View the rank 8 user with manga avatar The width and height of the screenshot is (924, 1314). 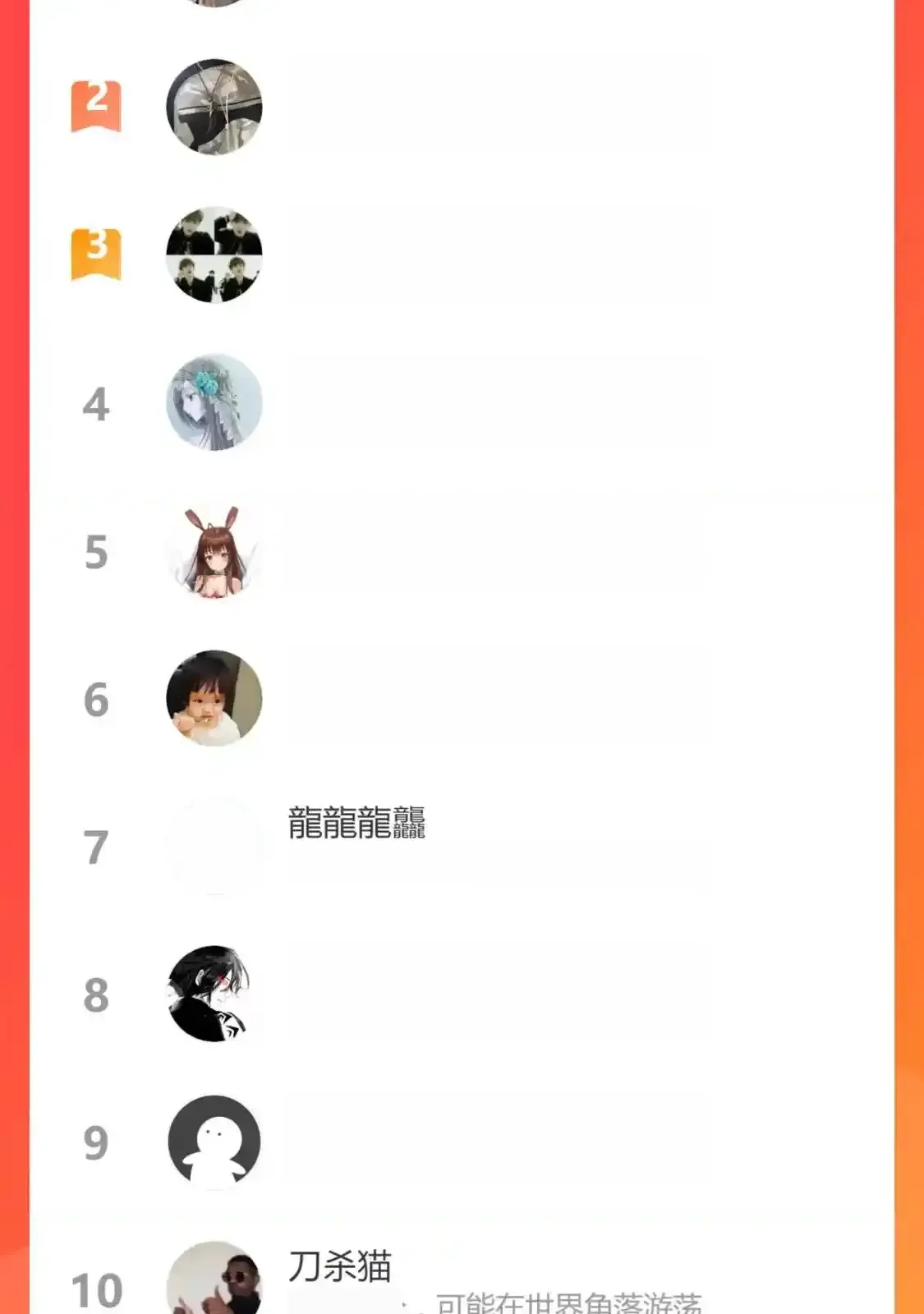coord(214,994)
